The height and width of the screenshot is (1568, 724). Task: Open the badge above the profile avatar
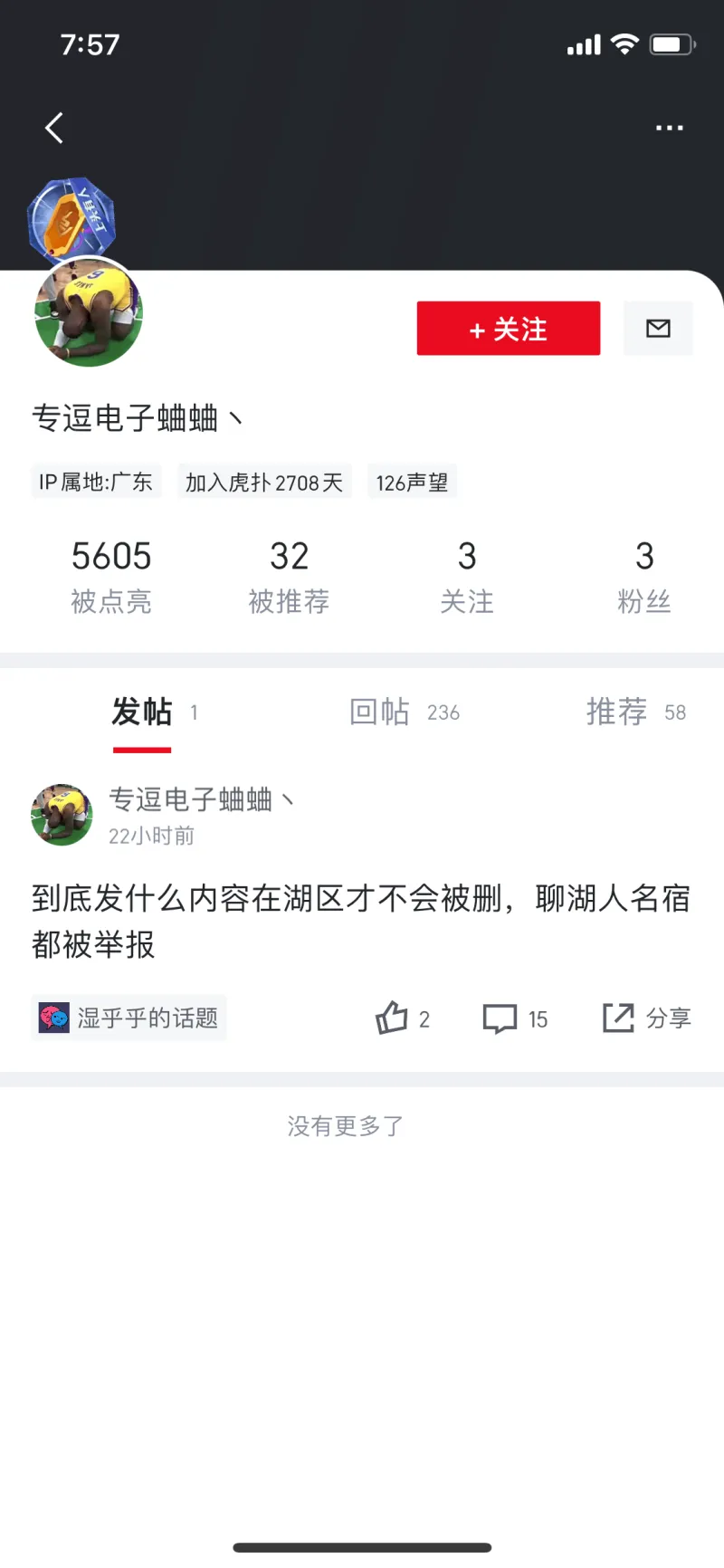pyautogui.click(x=71, y=218)
